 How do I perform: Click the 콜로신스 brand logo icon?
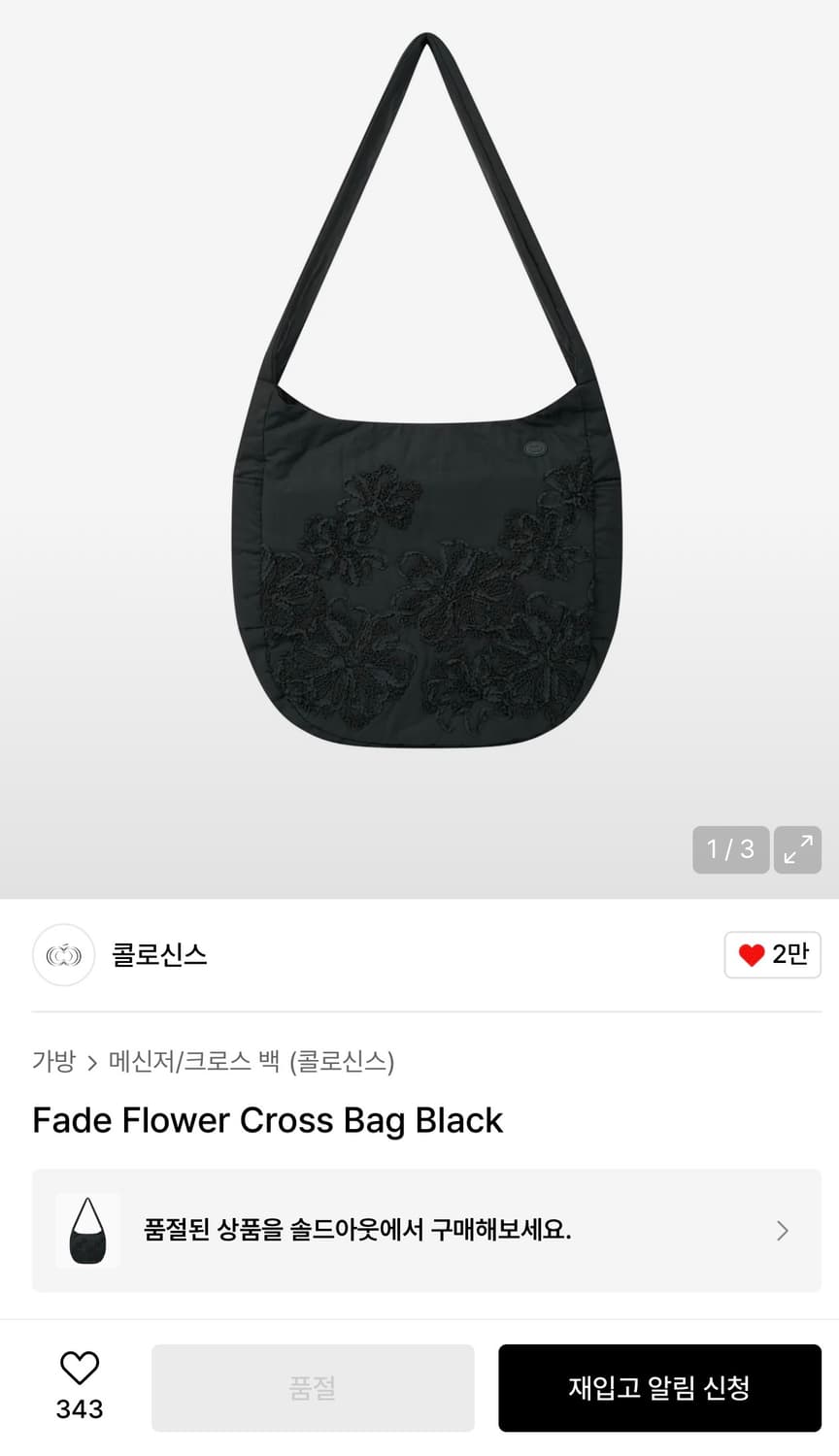pos(63,956)
